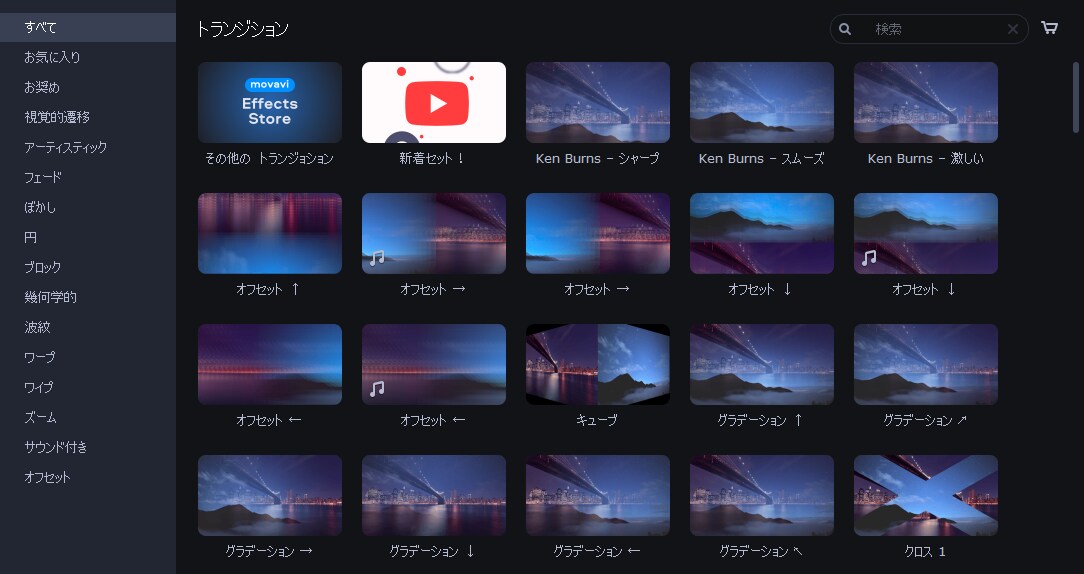Screen dimensions: 1084x574
Task: Pick the キューブ transition
Action: tap(598, 364)
